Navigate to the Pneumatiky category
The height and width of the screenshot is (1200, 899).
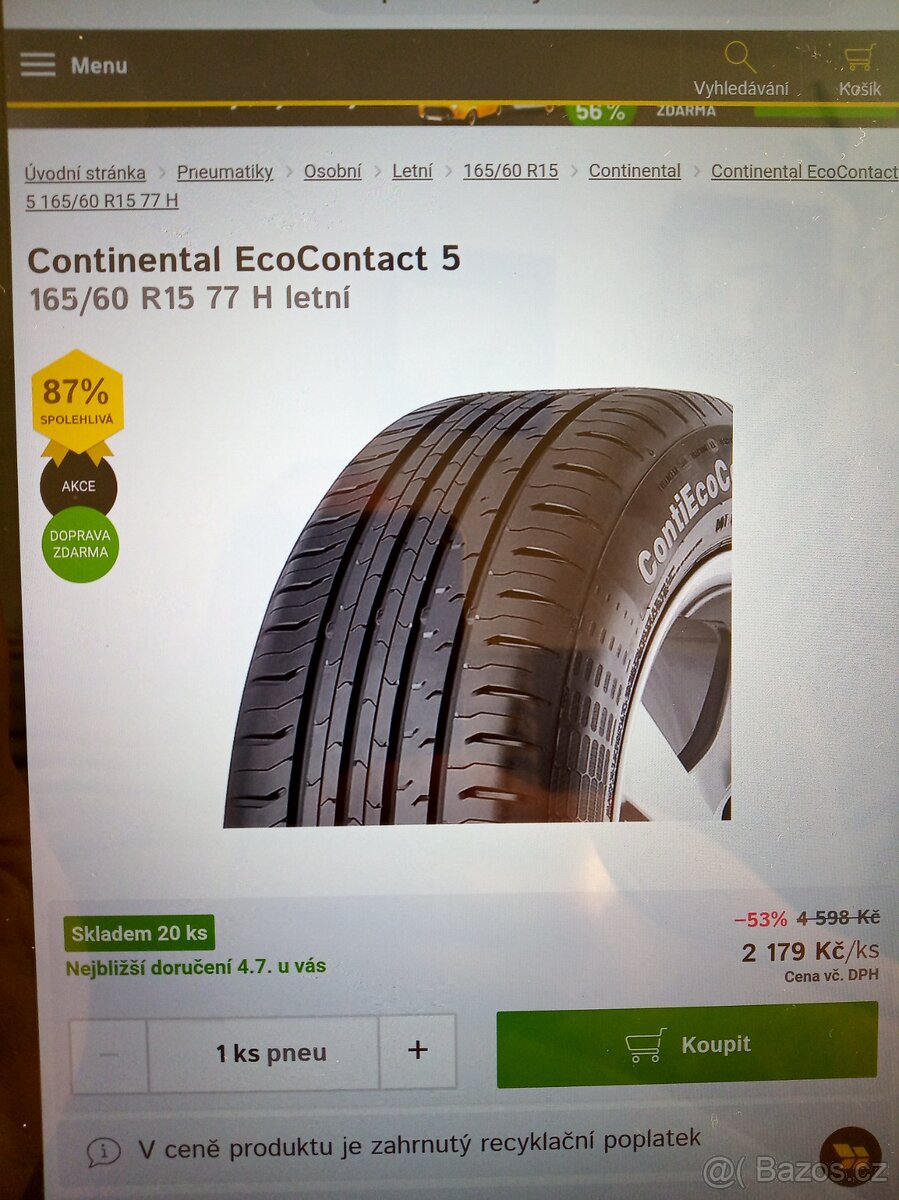click(x=224, y=172)
